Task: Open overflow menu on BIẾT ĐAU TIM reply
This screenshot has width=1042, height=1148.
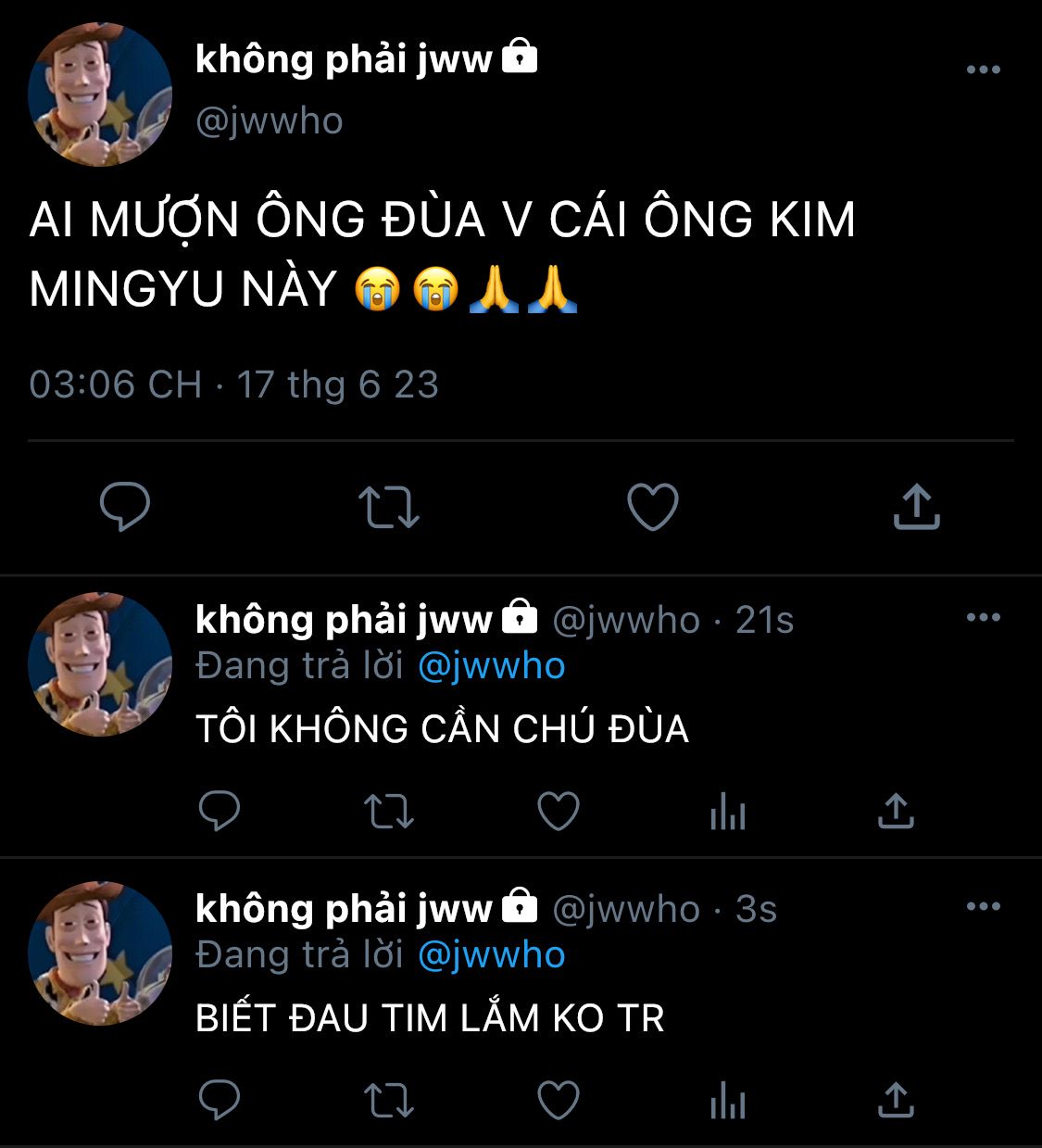Action: coord(983,906)
